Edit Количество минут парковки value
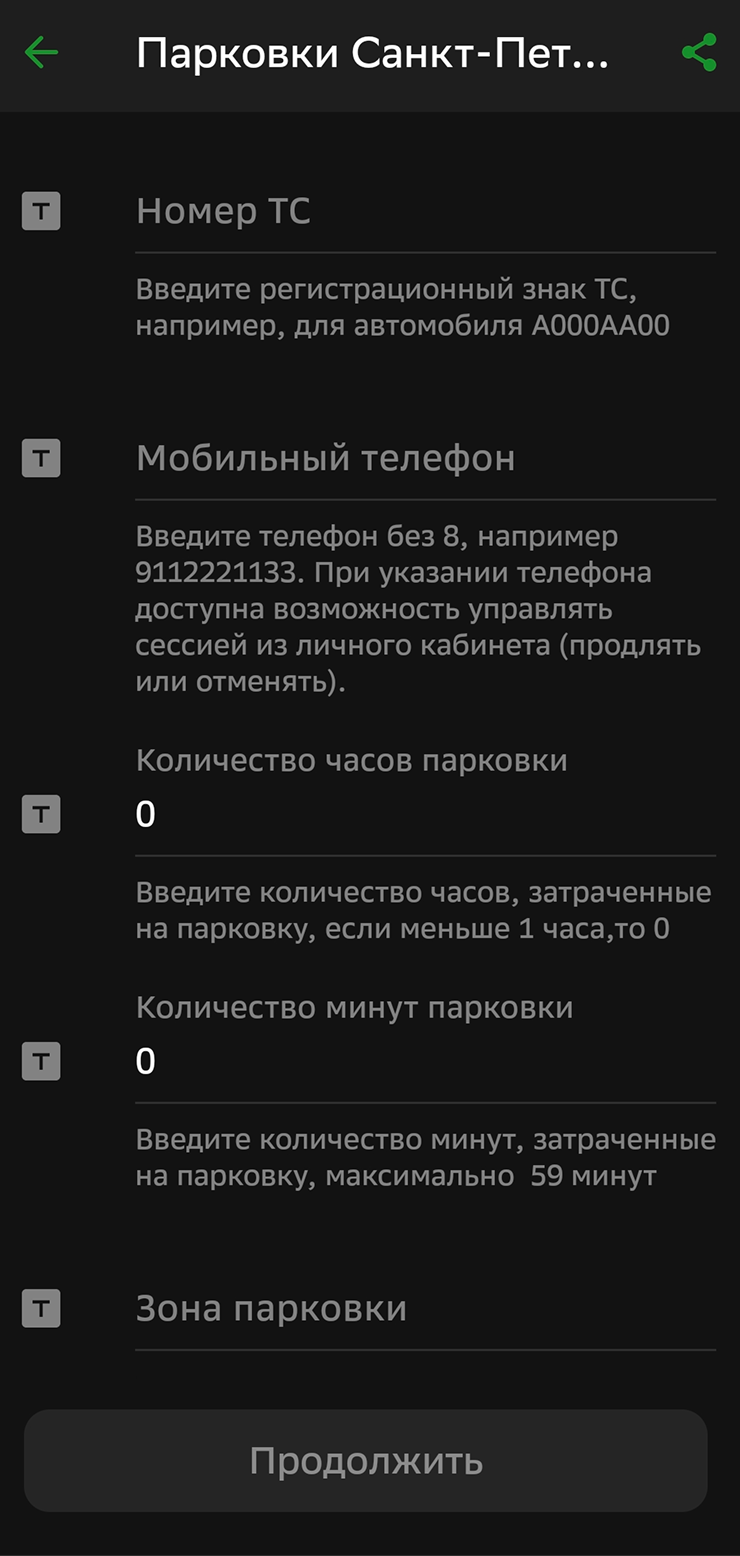The height and width of the screenshot is (1556, 740). click(x=425, y=1062)
